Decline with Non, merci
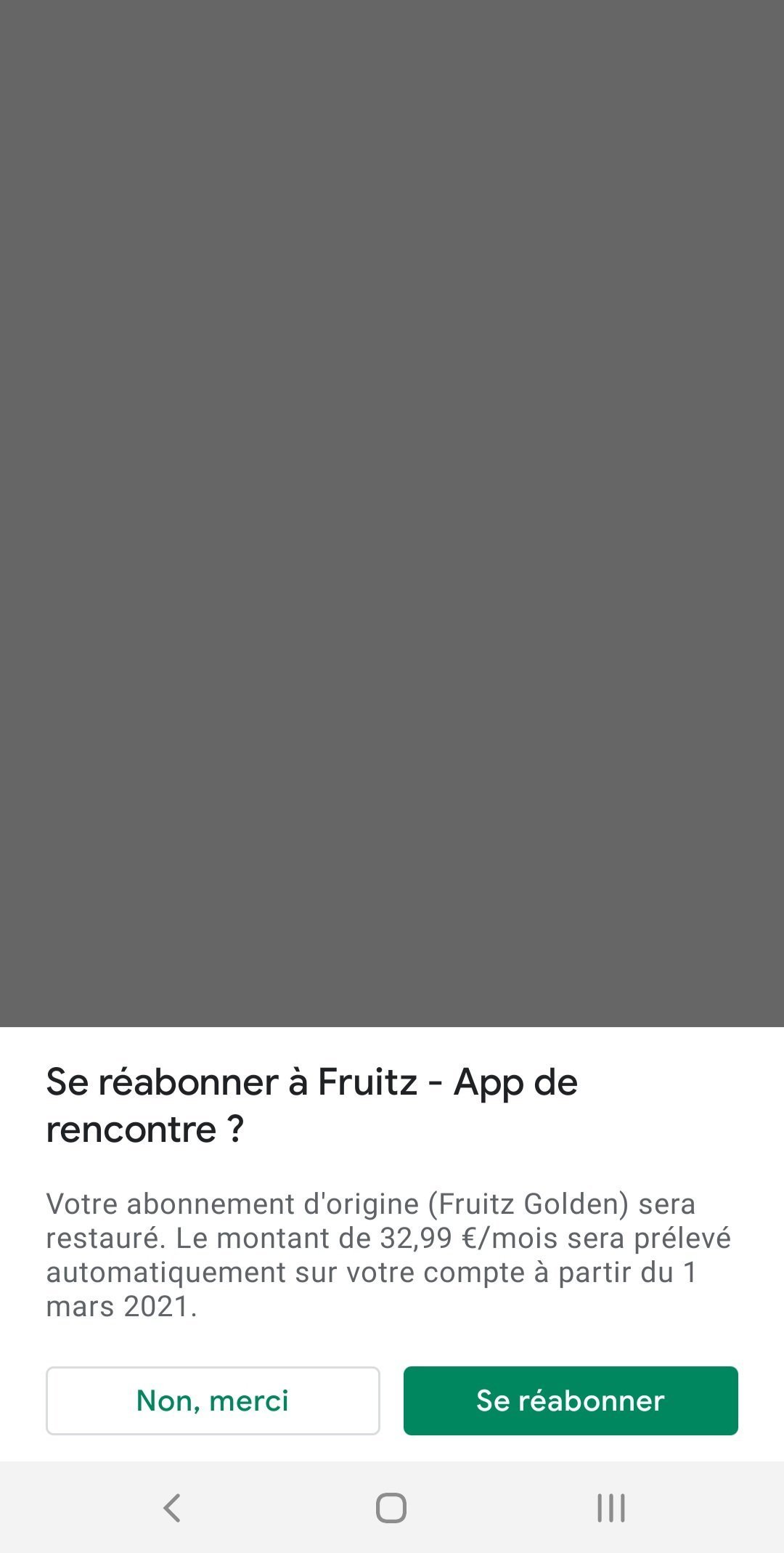The height and width of the screenshot is (1553, 784). (x=213, y=1400)
